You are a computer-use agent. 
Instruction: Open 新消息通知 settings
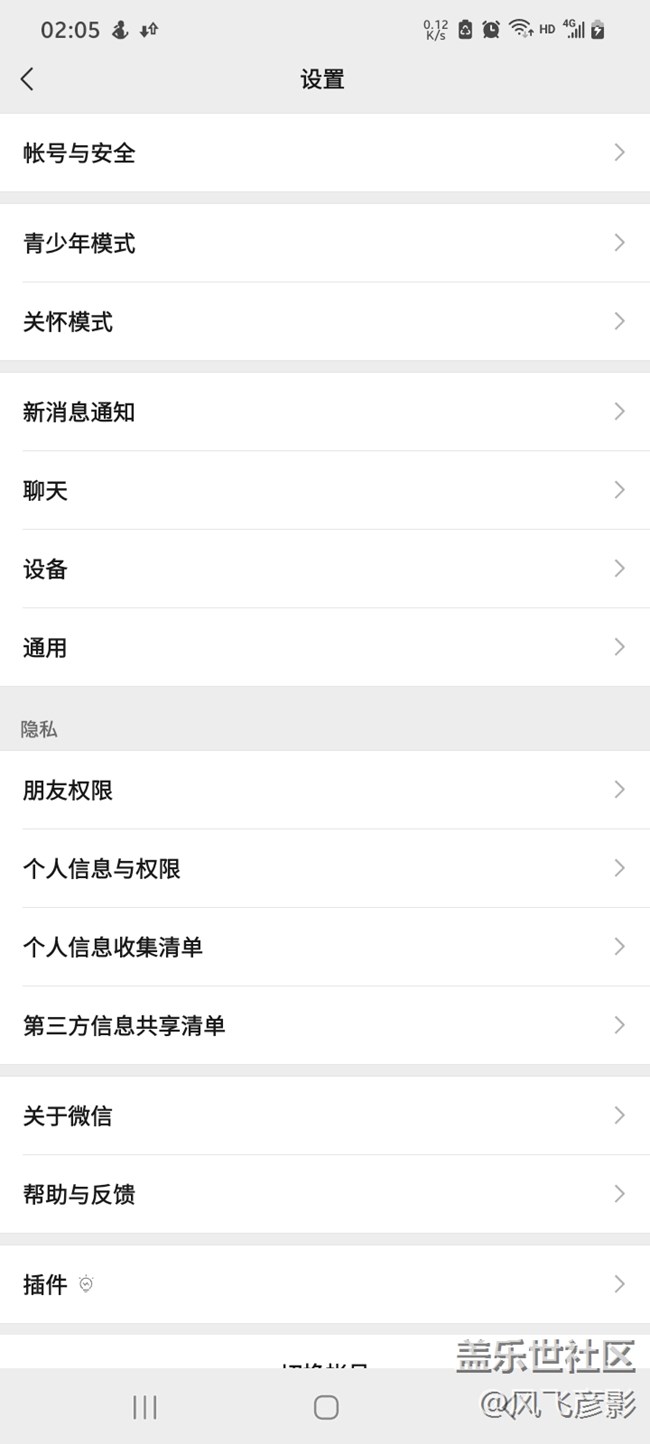[x=325, y=412]
